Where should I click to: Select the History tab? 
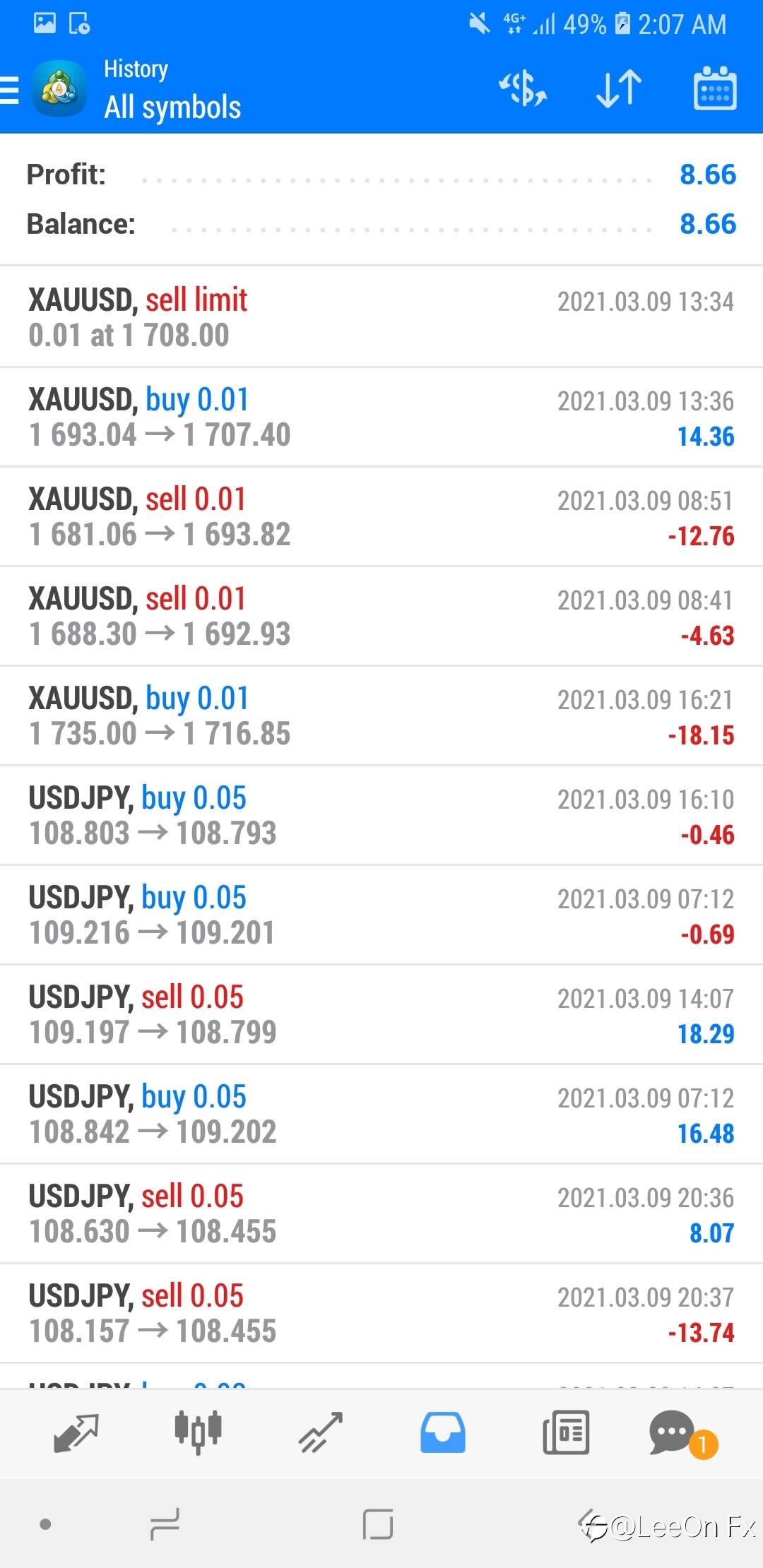[x=443, y=1432]
